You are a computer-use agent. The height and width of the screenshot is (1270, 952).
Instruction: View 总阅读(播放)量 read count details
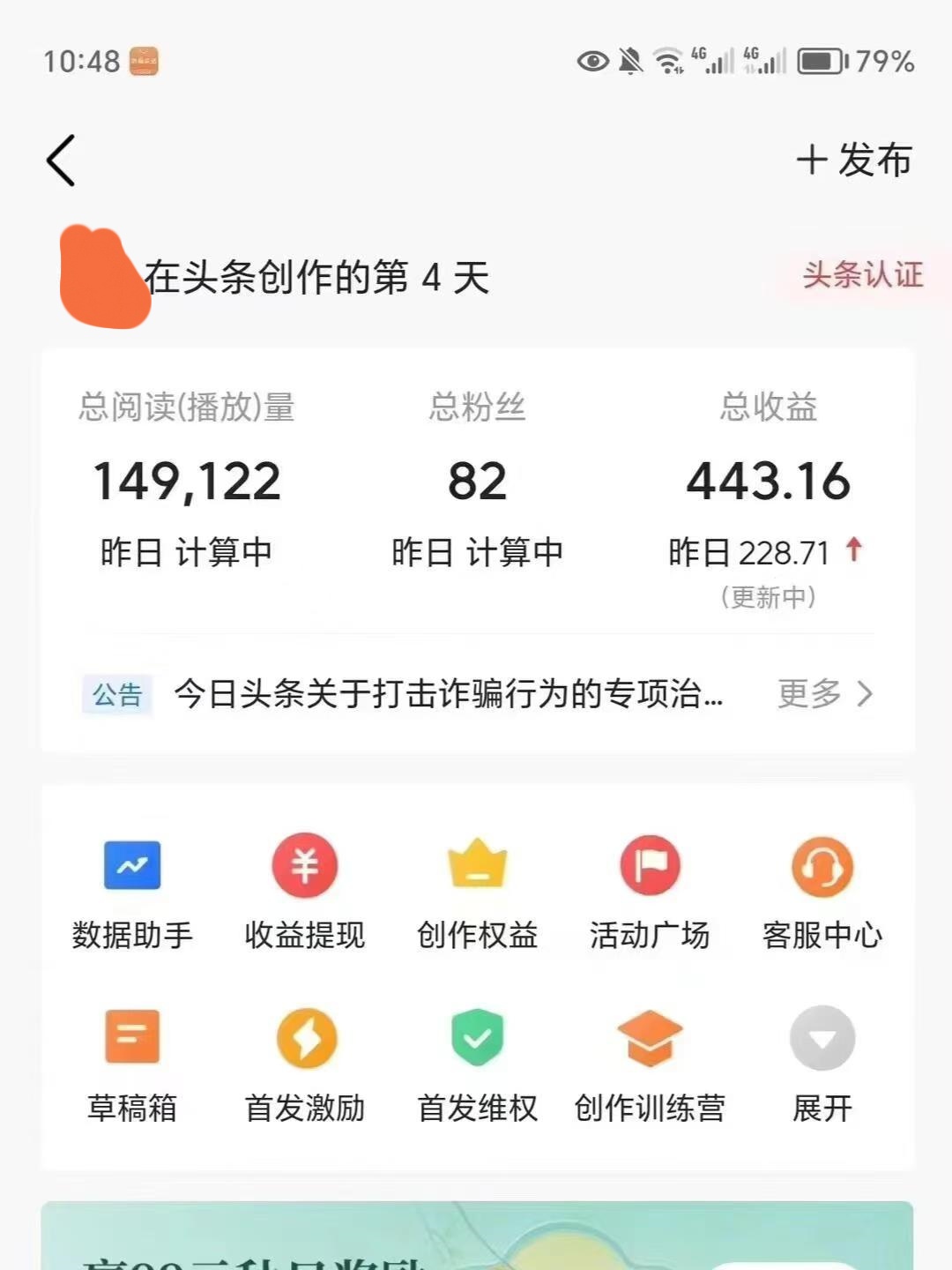(x=187, y=482)
